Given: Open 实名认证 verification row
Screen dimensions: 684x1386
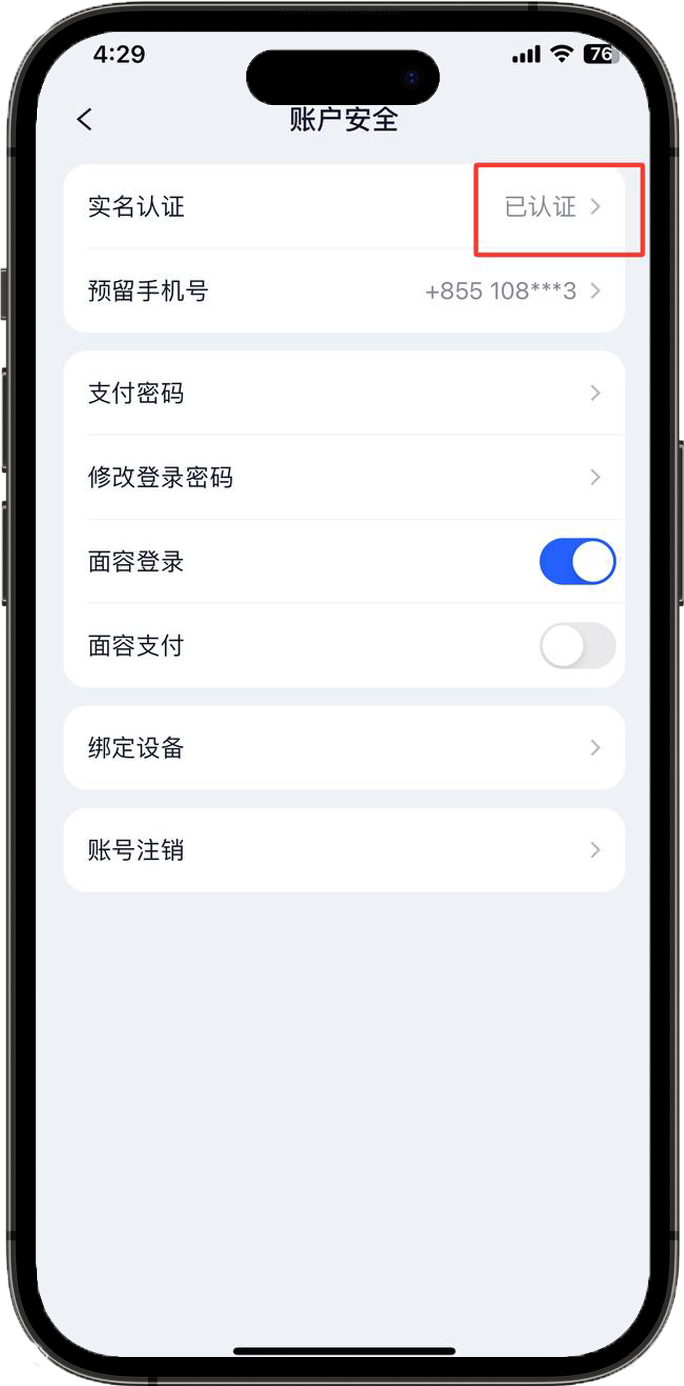Looking at the screenshot, I should tap(344, 207).
